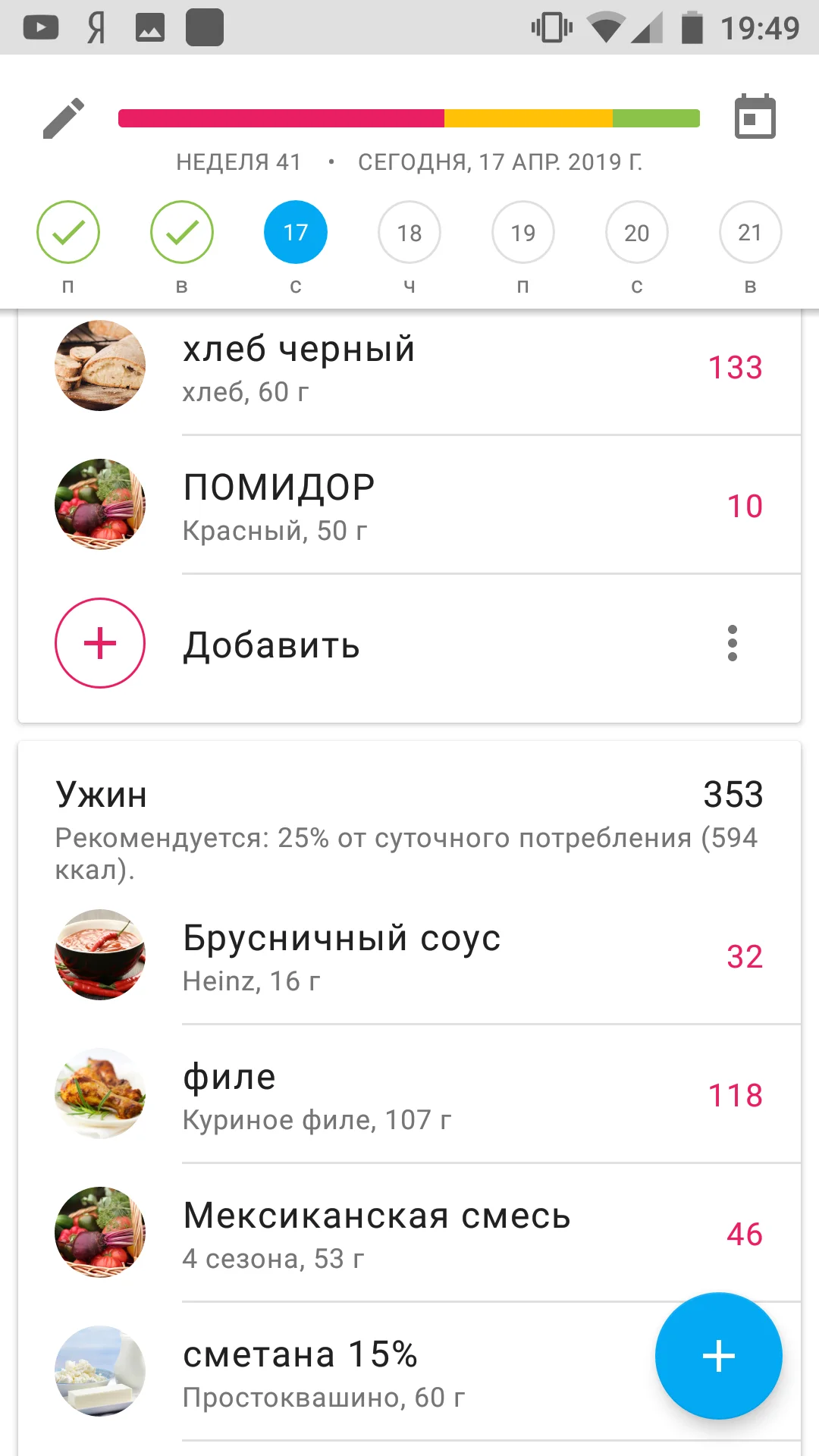Open the Мексиканская смесь entry

coord(409,1234)
